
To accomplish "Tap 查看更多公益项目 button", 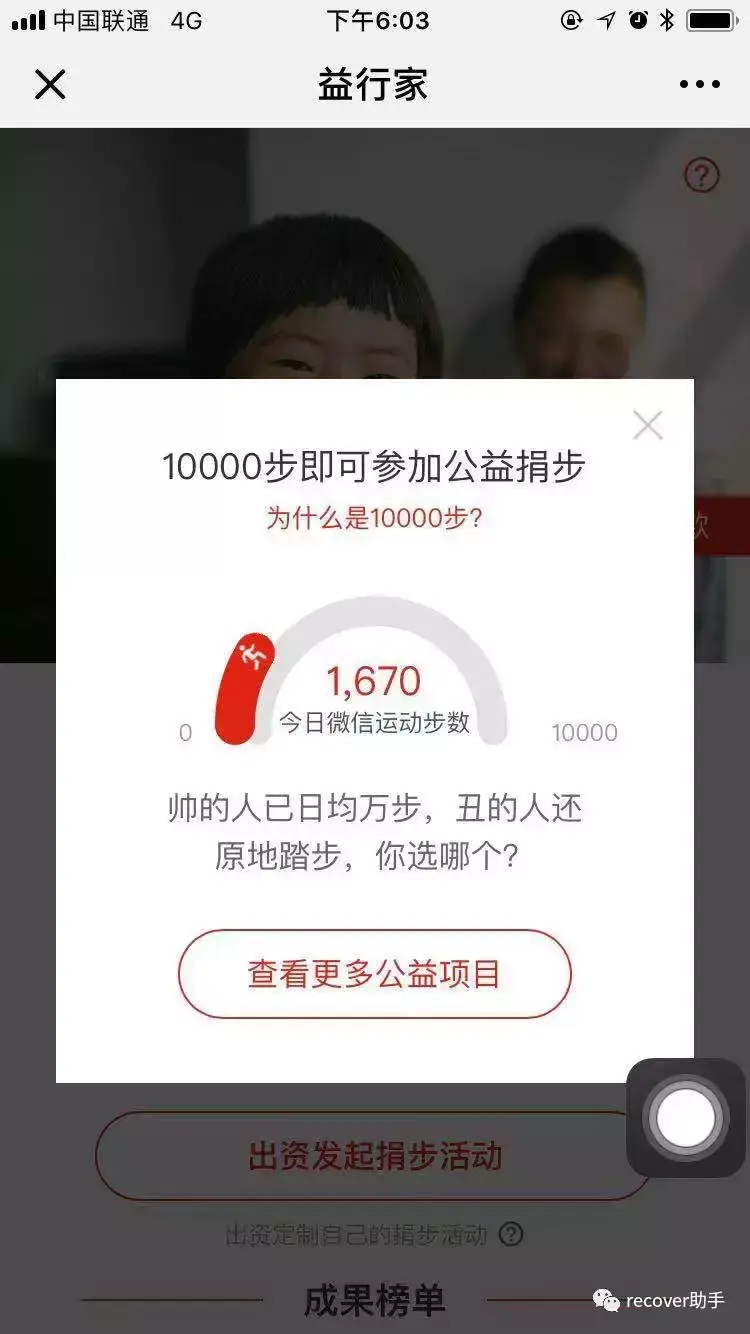I will pyautogui.click(x=374, y=974).
